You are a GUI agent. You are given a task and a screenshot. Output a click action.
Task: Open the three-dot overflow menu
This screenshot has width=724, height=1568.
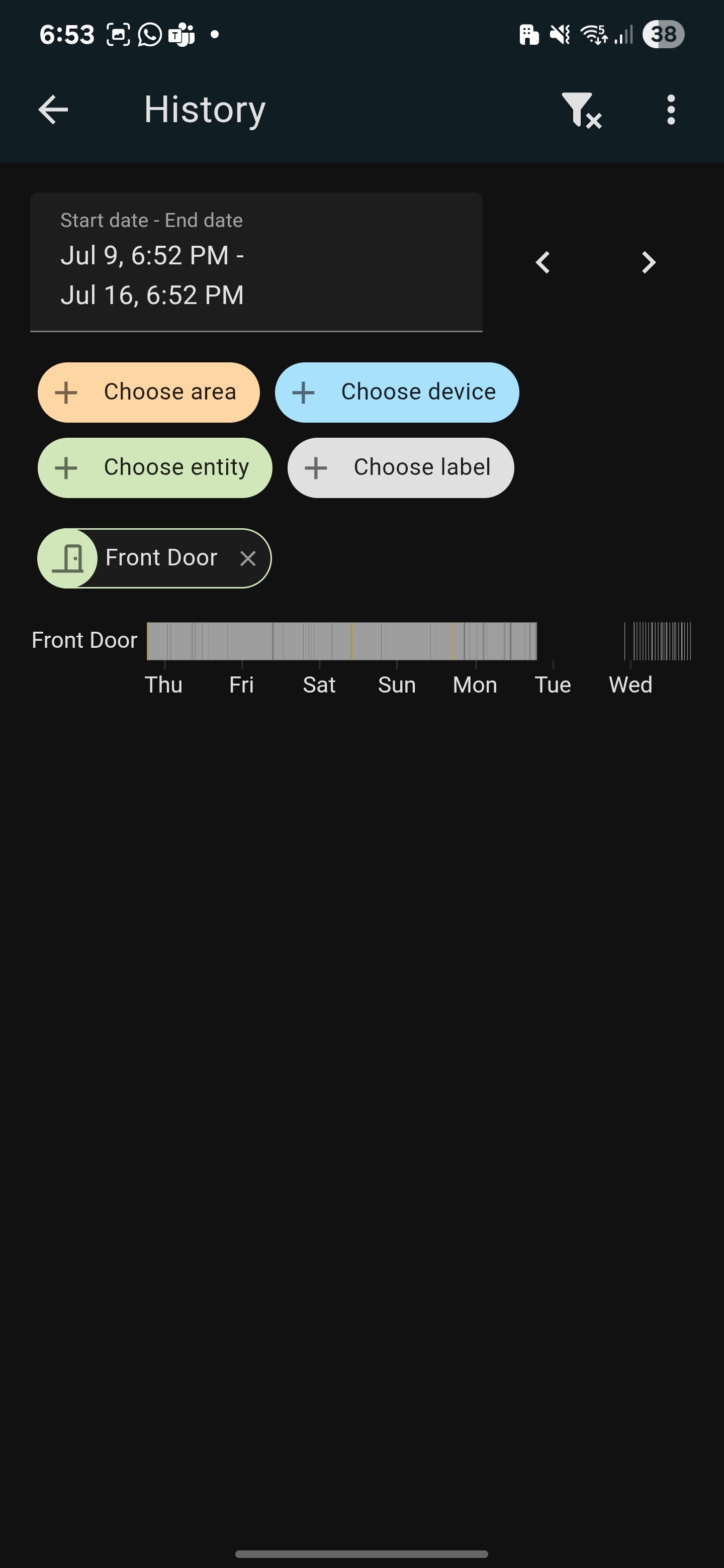tap(670, 110)
